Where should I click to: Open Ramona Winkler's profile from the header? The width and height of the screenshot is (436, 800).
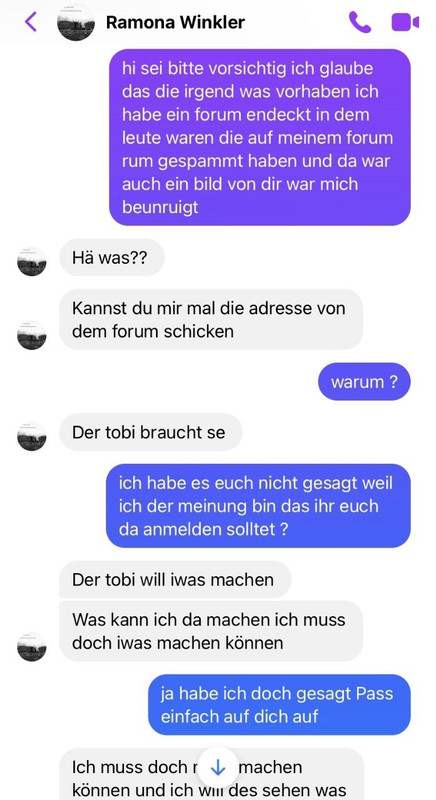(175, 22)
